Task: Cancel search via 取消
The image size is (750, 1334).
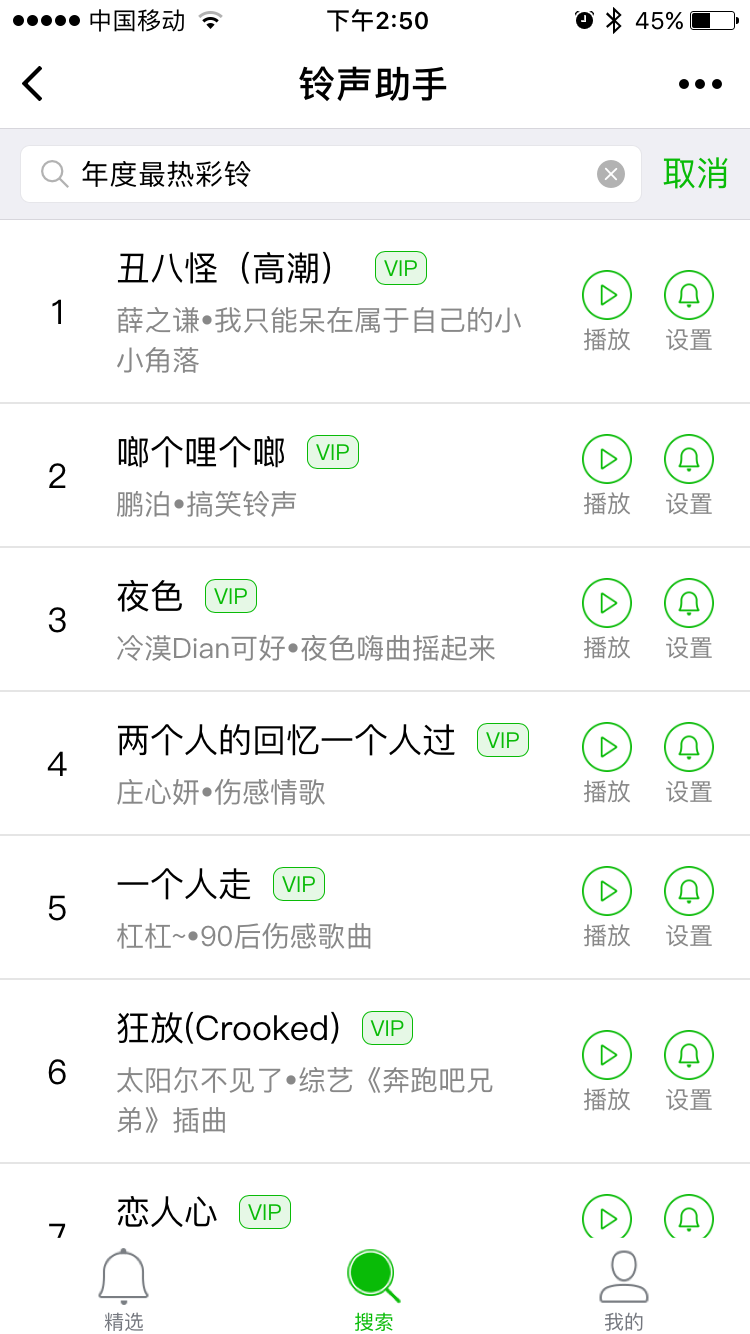Action: [695, 174]
